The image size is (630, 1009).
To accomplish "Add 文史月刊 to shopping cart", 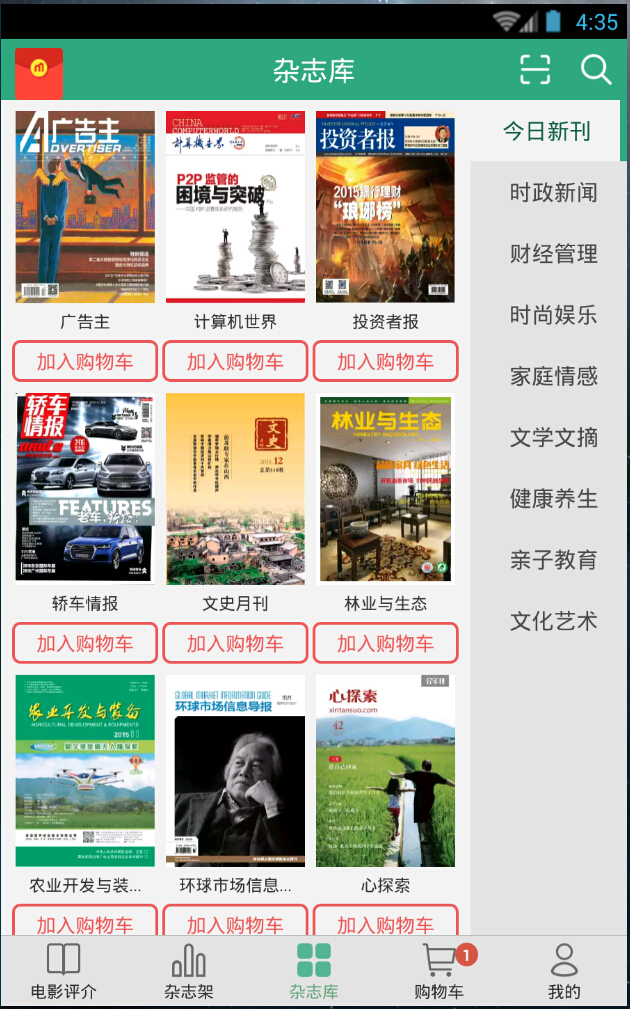I will tap(235, 643).
